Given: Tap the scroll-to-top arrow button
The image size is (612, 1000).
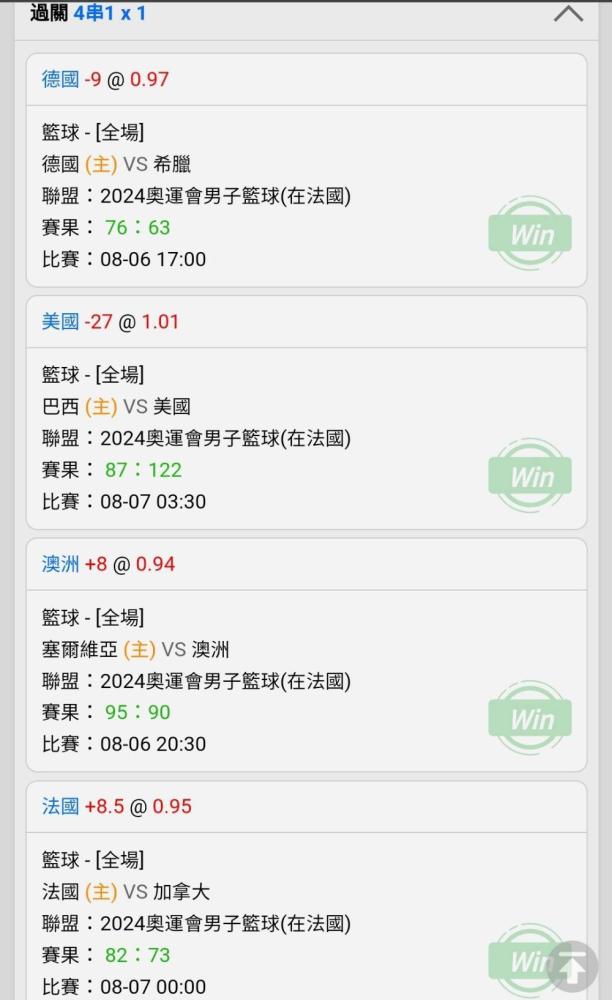Looking at the screenshot, I should point(572,966).
